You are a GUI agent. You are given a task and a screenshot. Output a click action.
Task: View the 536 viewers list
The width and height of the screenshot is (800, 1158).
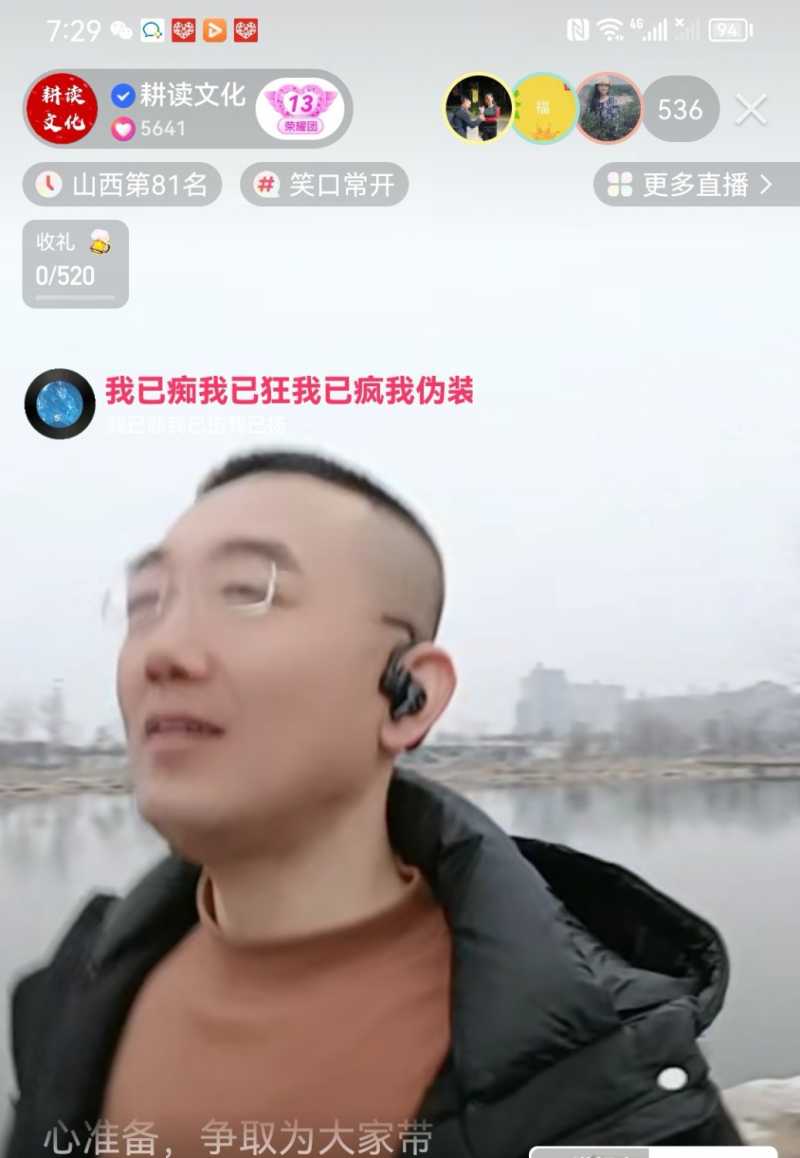click(680, 109)
